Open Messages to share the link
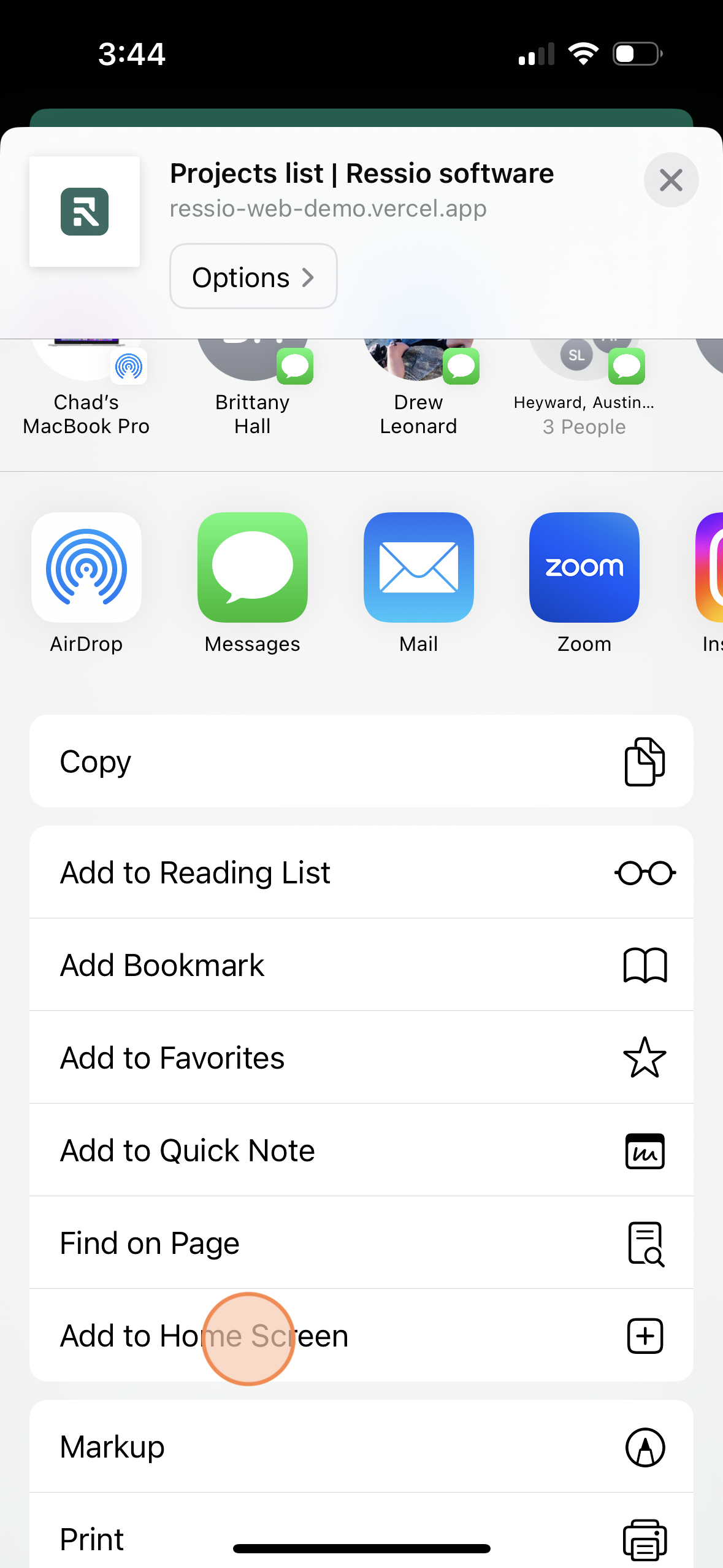Image resolution: width=723 pixels, height=1568 pixels. tap(252, 566)
